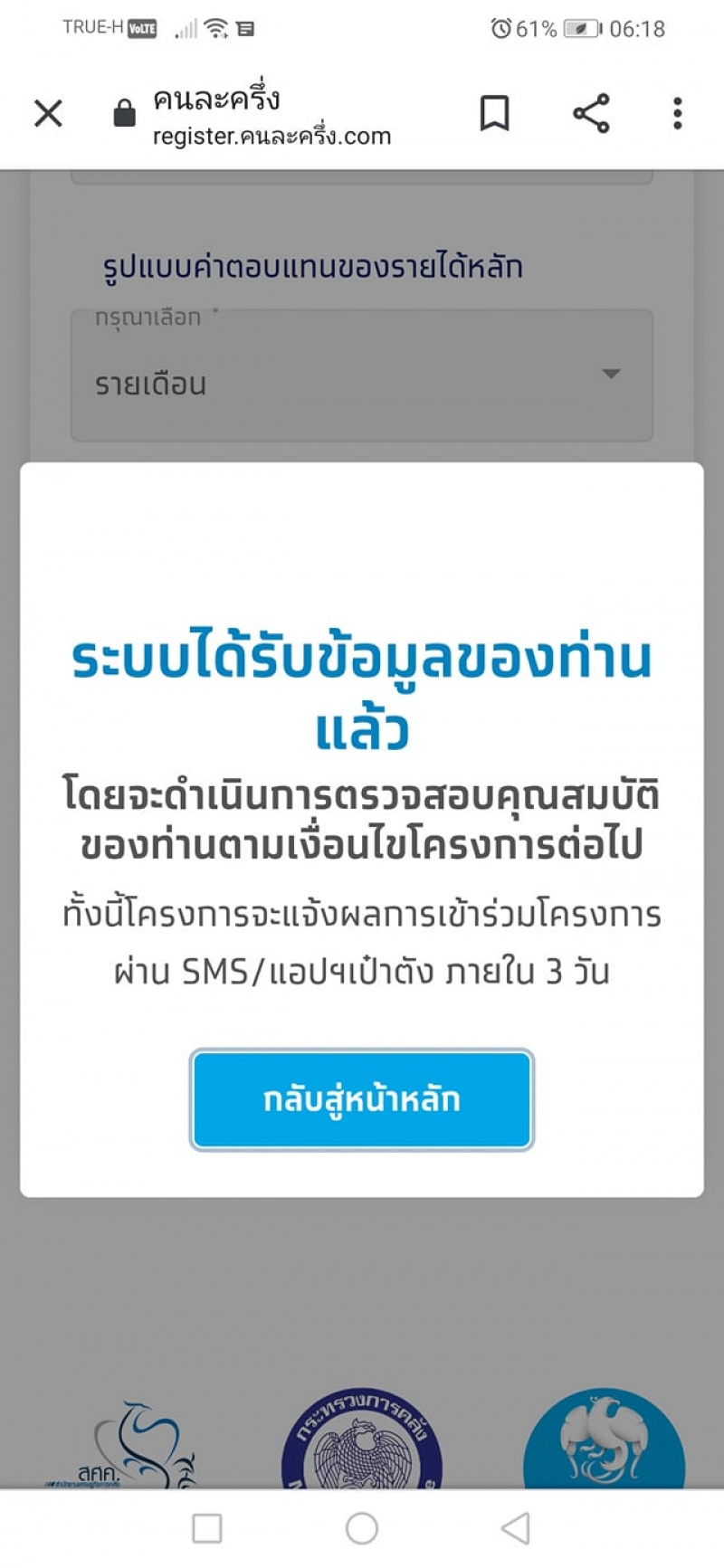
Task: Open the browser overflow menu
Action: pos(677,114)
